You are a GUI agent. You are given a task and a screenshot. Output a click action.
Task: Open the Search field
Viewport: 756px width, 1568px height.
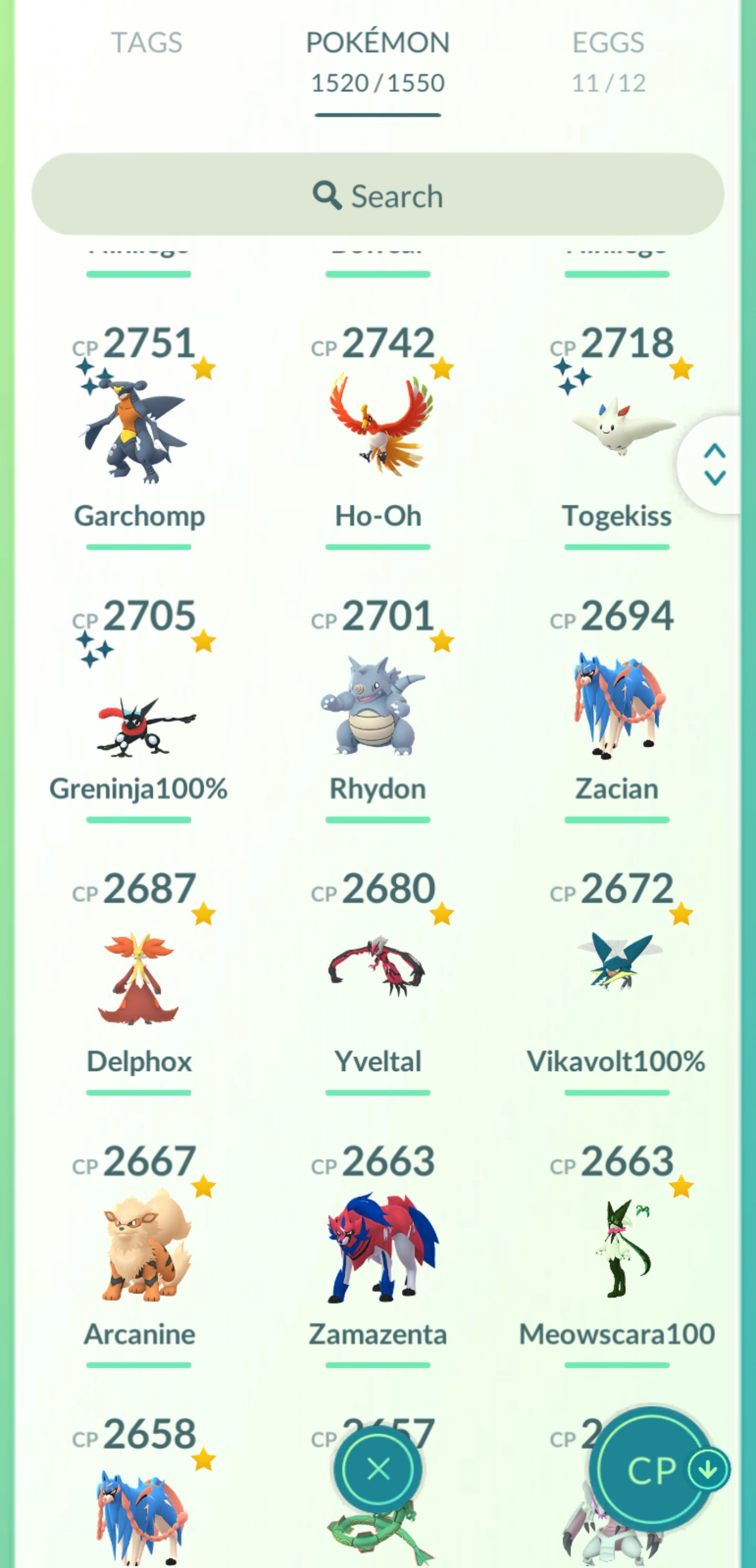click(377, 195)
